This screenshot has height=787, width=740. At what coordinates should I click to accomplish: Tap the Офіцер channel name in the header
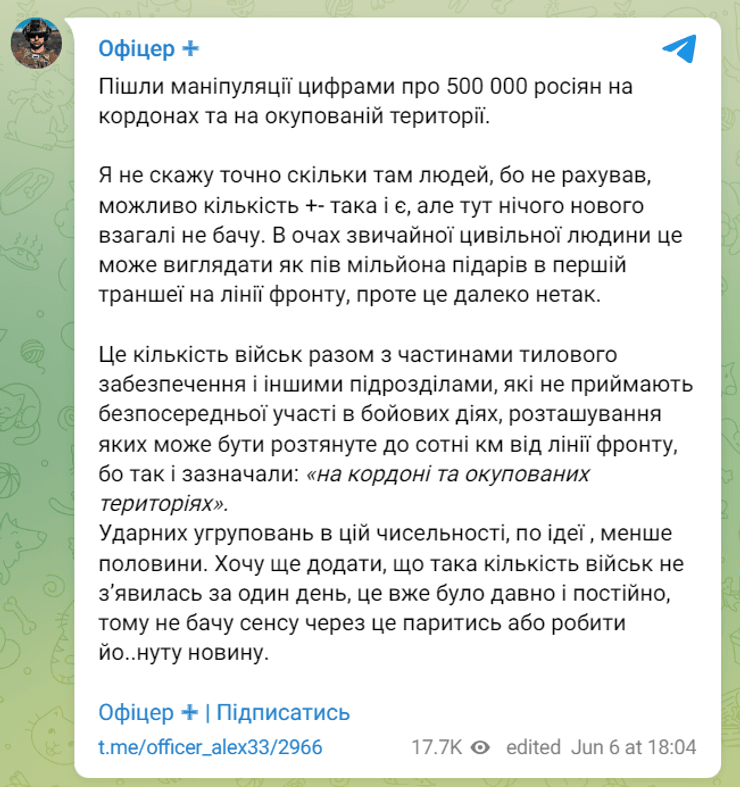click(x=136, y=49)
